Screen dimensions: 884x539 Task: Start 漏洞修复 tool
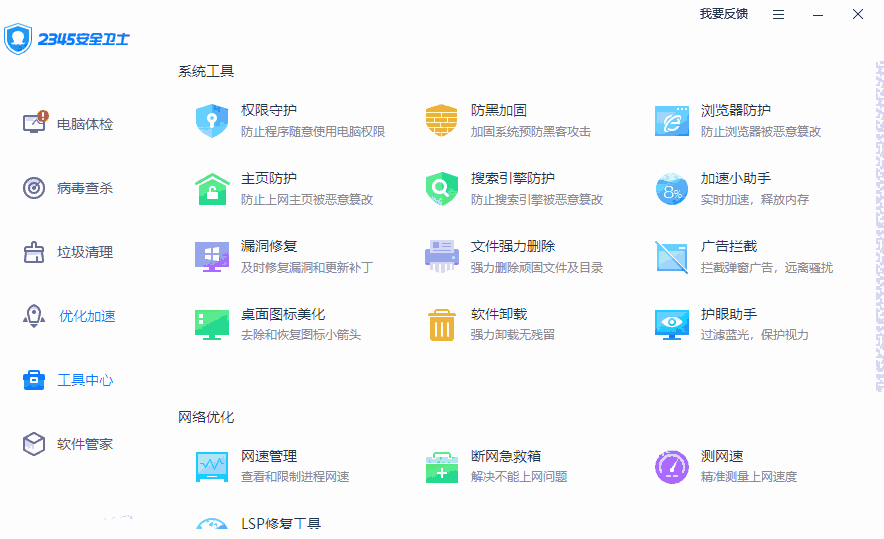pos(268,246)
